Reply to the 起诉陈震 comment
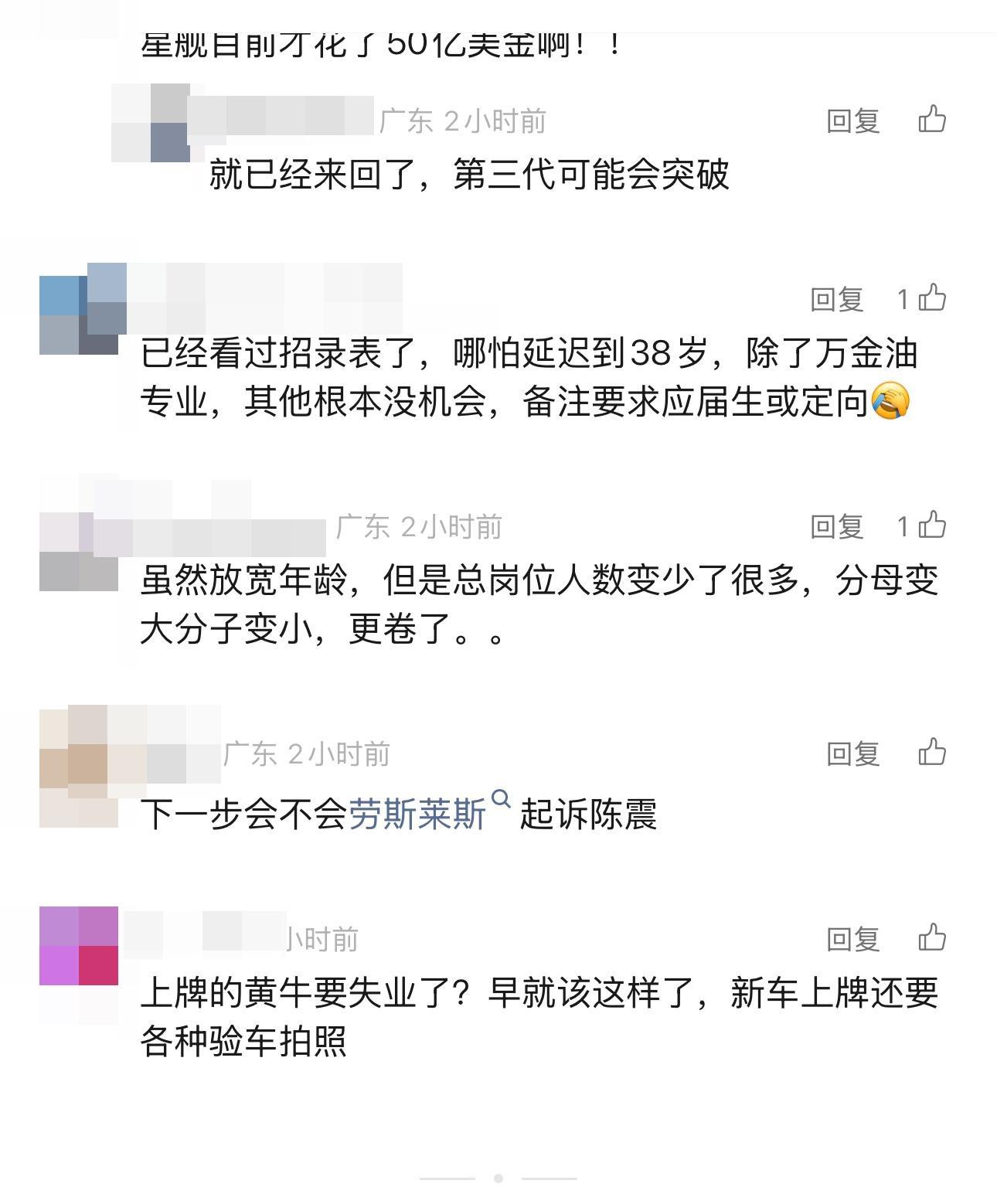The image size is (997, 1204). (852, 753)
